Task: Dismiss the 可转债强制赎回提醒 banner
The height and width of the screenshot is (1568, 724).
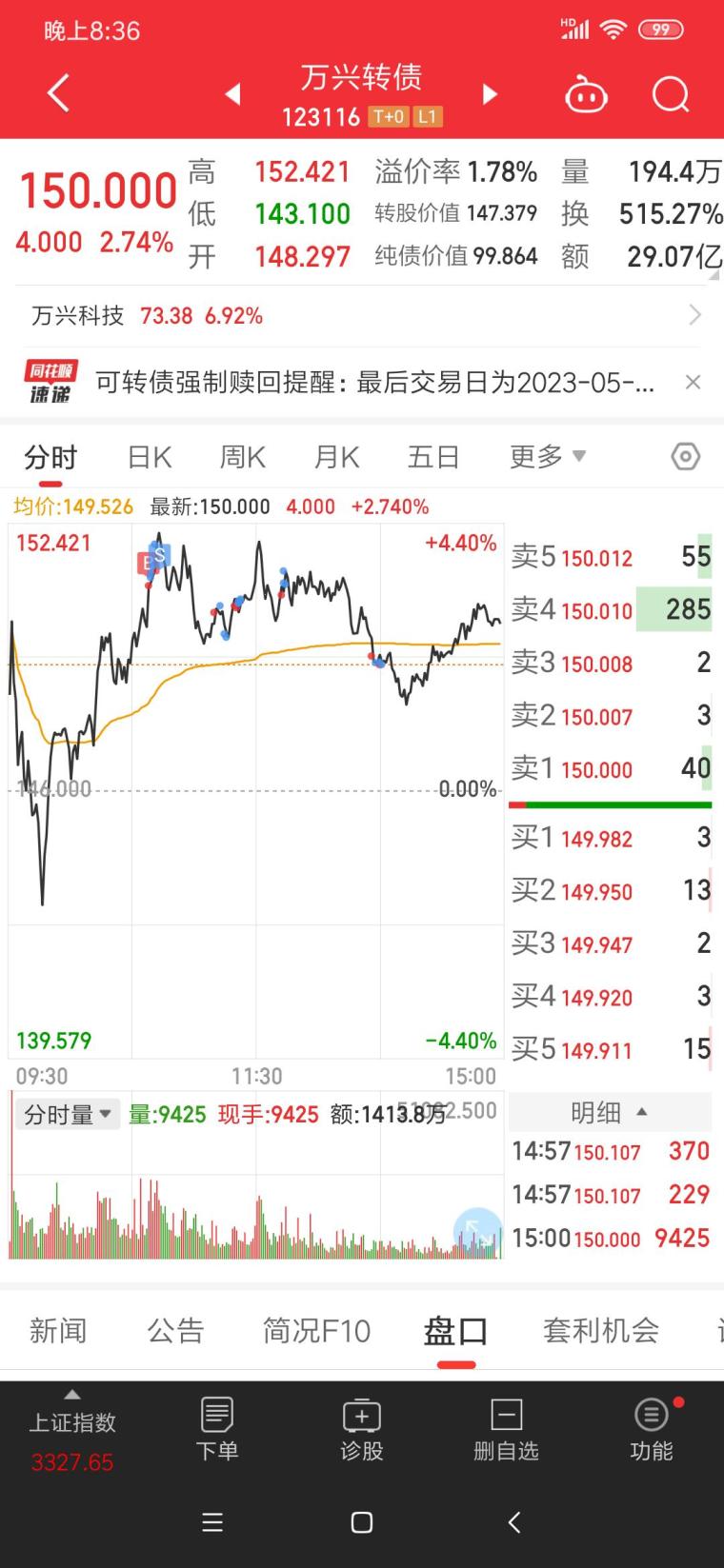Action: (x=694, y=383)
